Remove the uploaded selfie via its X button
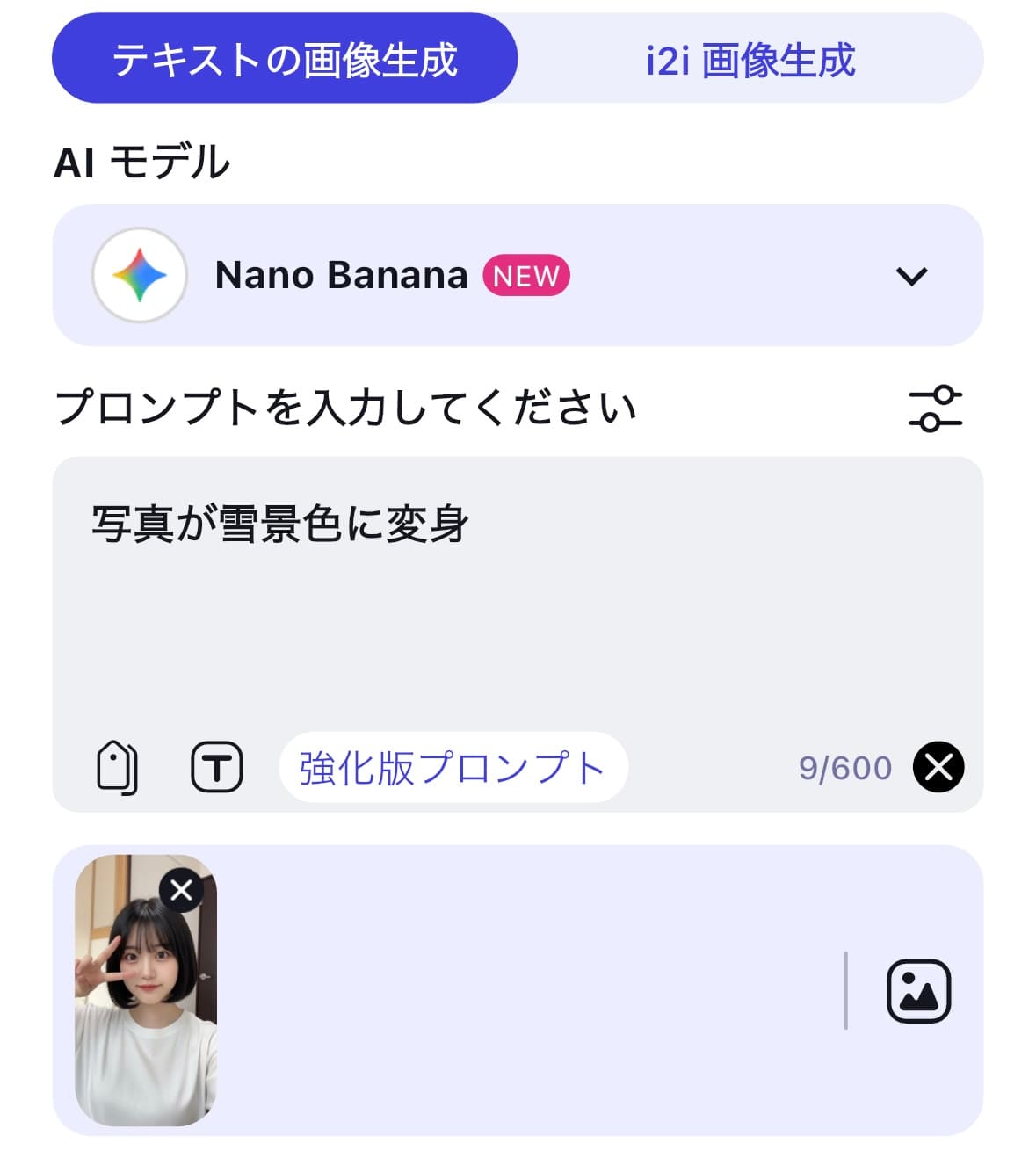Screen dimensions: 1036x1165 click(x=181, y=890)
